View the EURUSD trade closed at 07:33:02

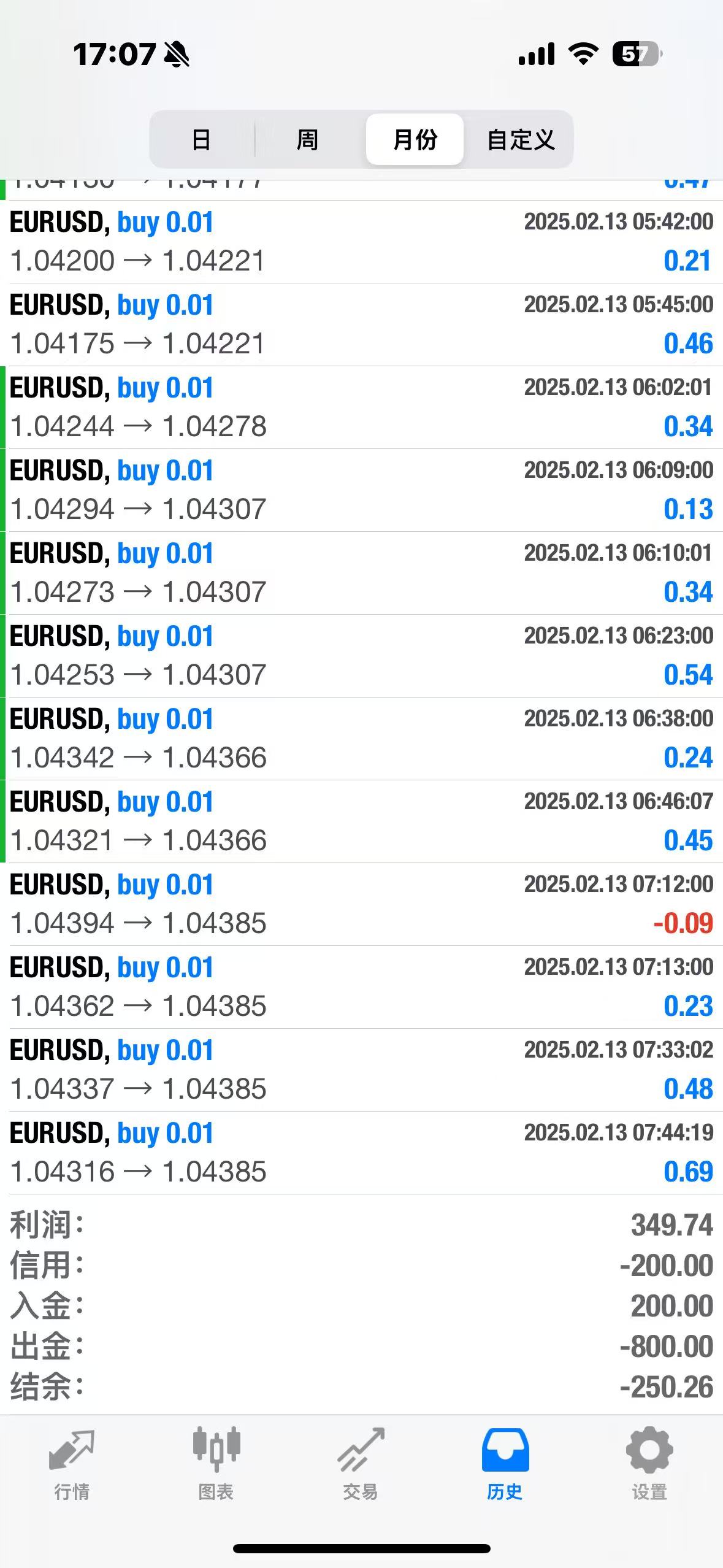[x=361, y=1070]
